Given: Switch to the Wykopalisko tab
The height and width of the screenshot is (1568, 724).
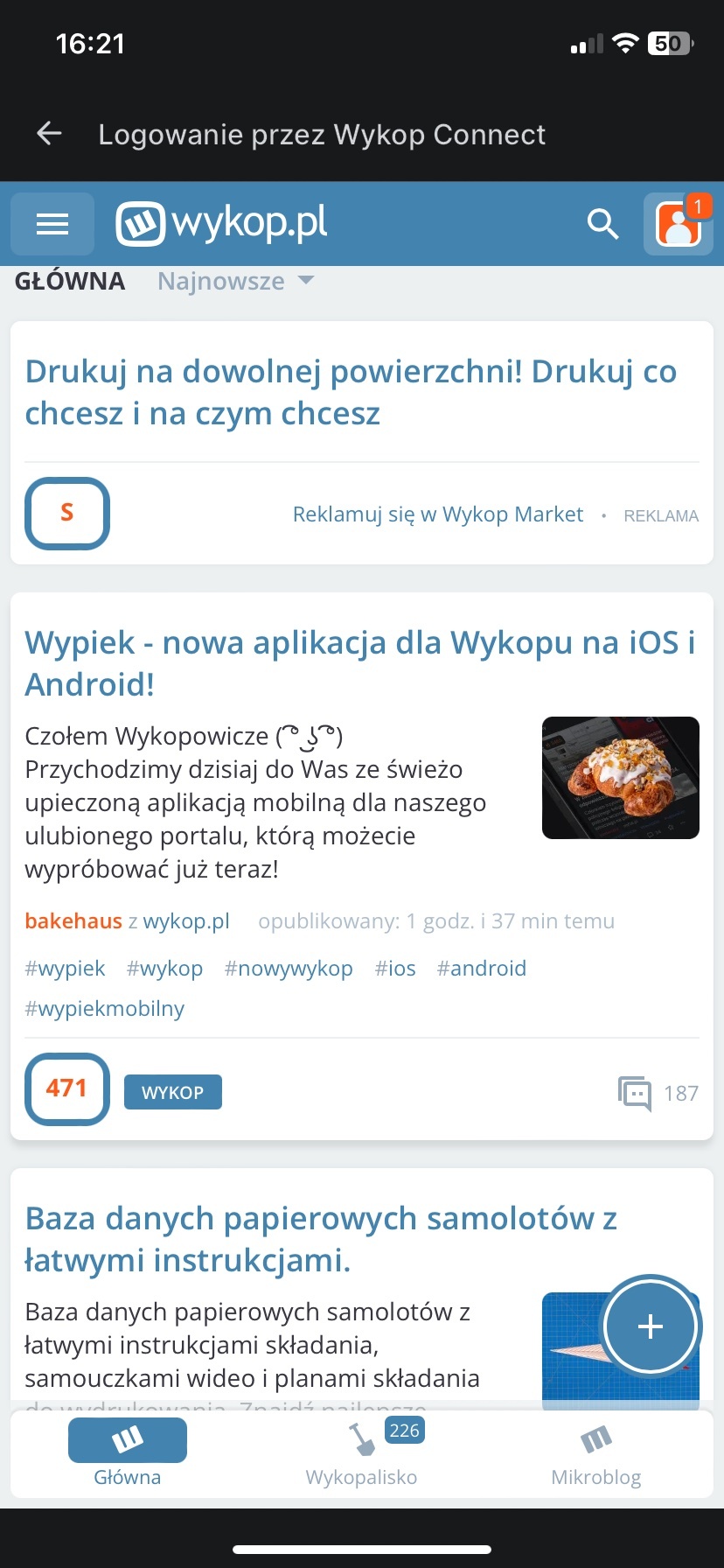Looking at the screenshot, I should click(x=361, y=1453).
